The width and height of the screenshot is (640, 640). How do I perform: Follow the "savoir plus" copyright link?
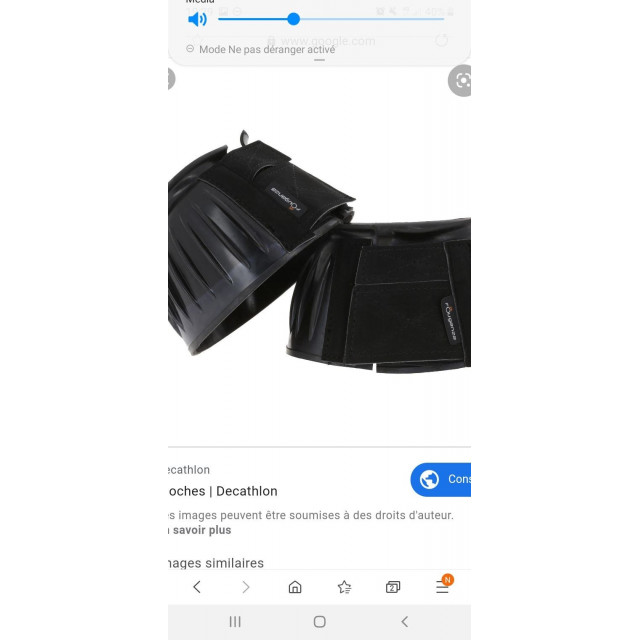[201, 530]
